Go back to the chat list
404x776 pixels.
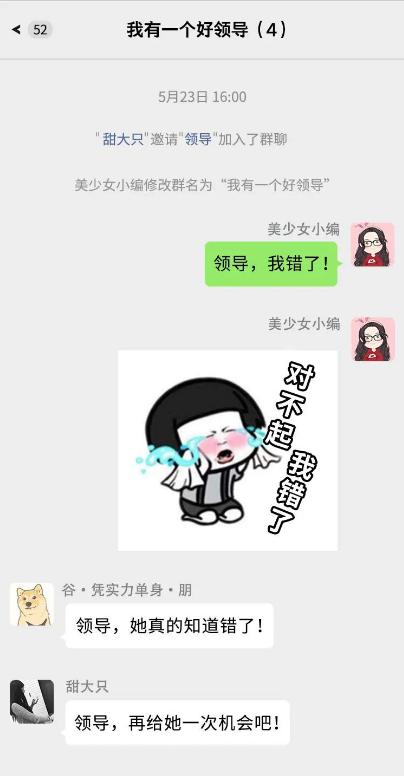[32, 30]
